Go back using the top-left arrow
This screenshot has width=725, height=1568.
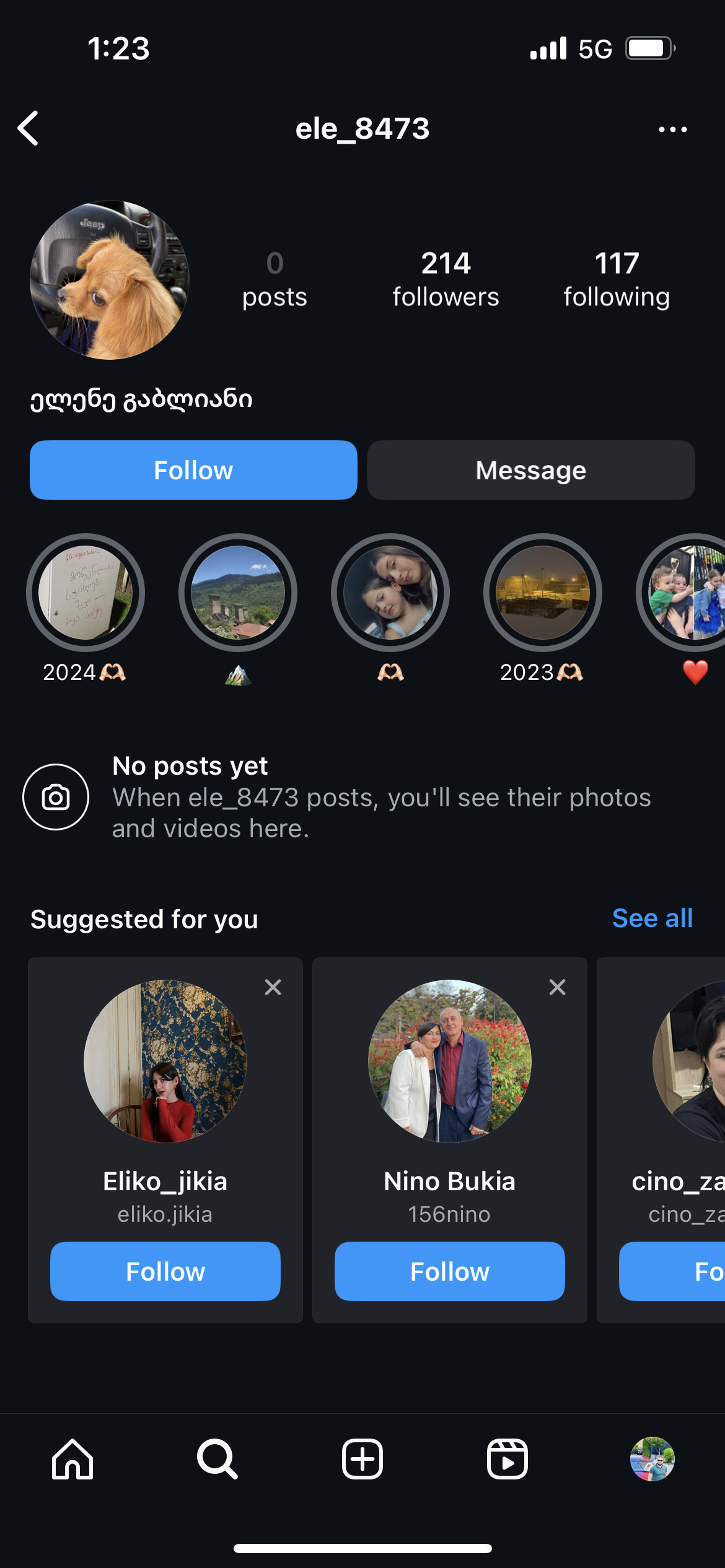click(x=29, y=128)
